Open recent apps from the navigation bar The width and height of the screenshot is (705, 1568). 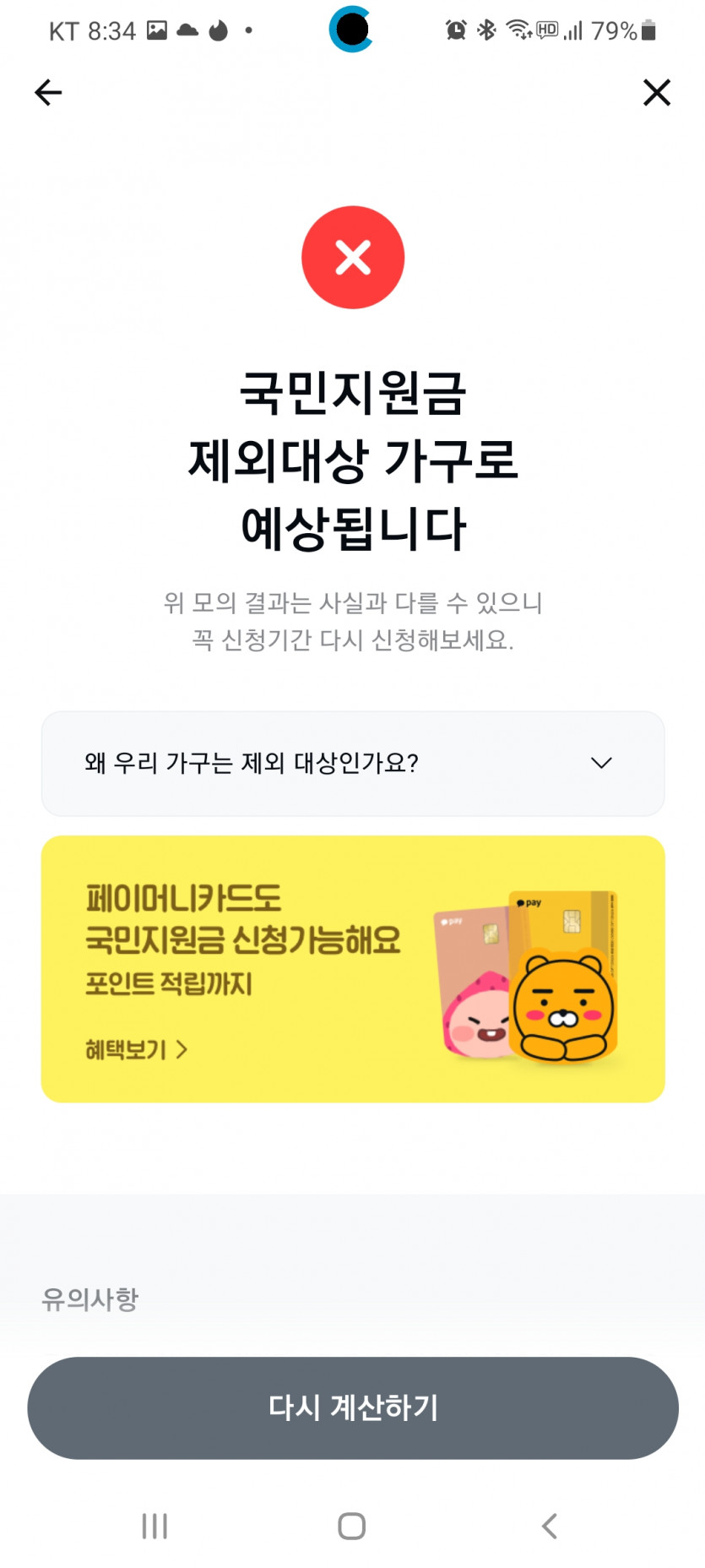click(x=155, y=1526)
